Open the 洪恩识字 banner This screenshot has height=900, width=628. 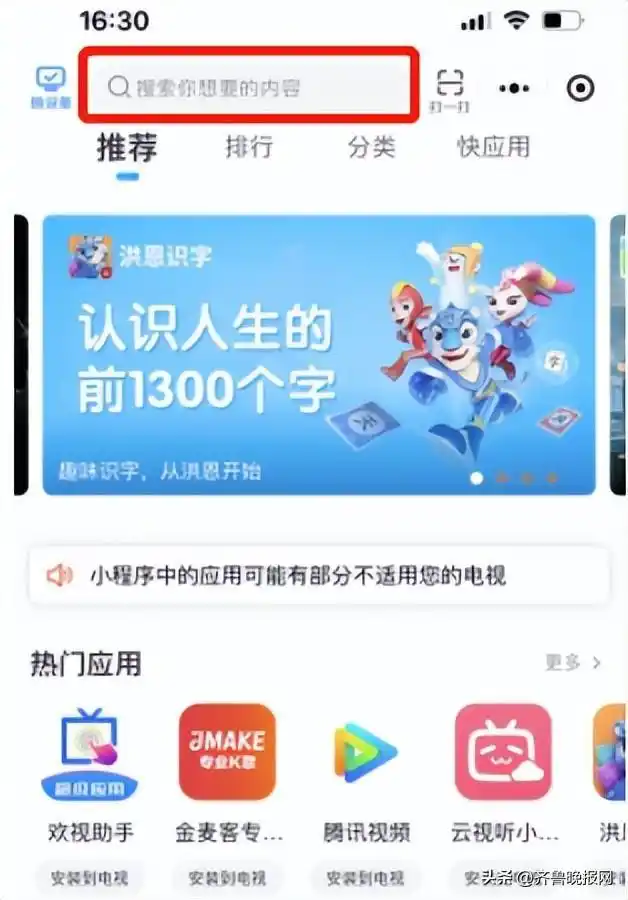(318, 355)
